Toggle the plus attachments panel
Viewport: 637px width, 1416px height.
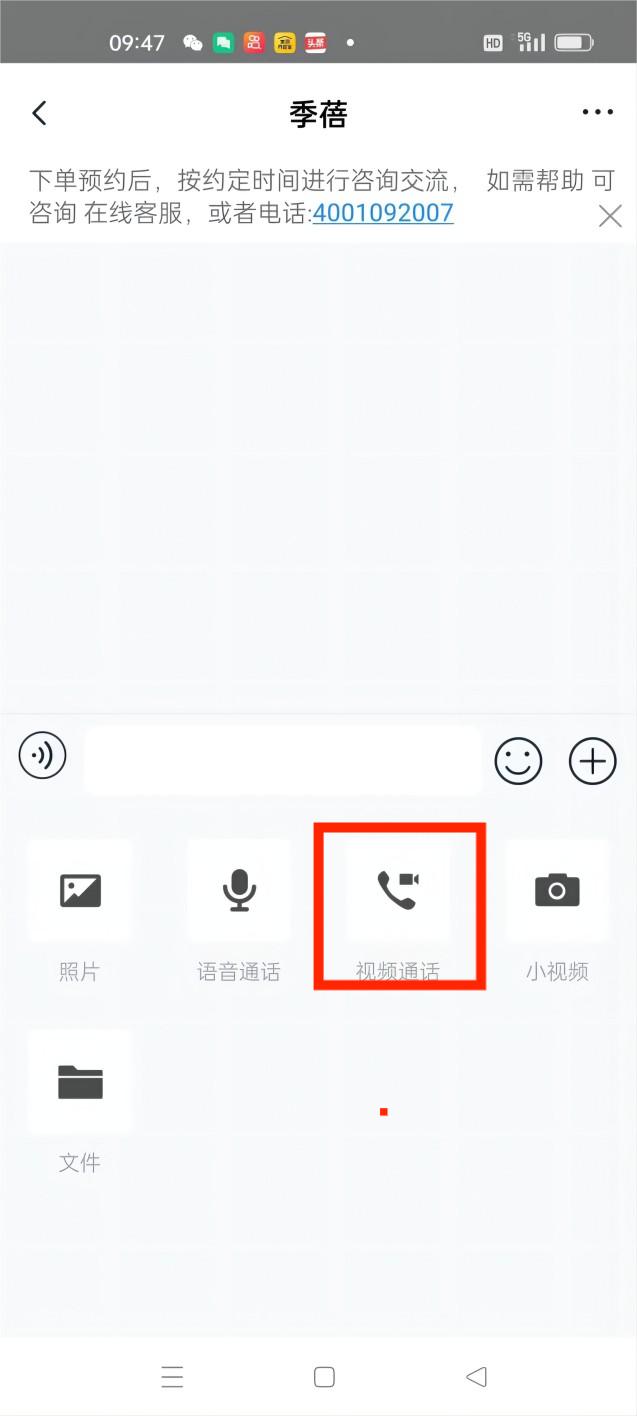tap(592, 762)
